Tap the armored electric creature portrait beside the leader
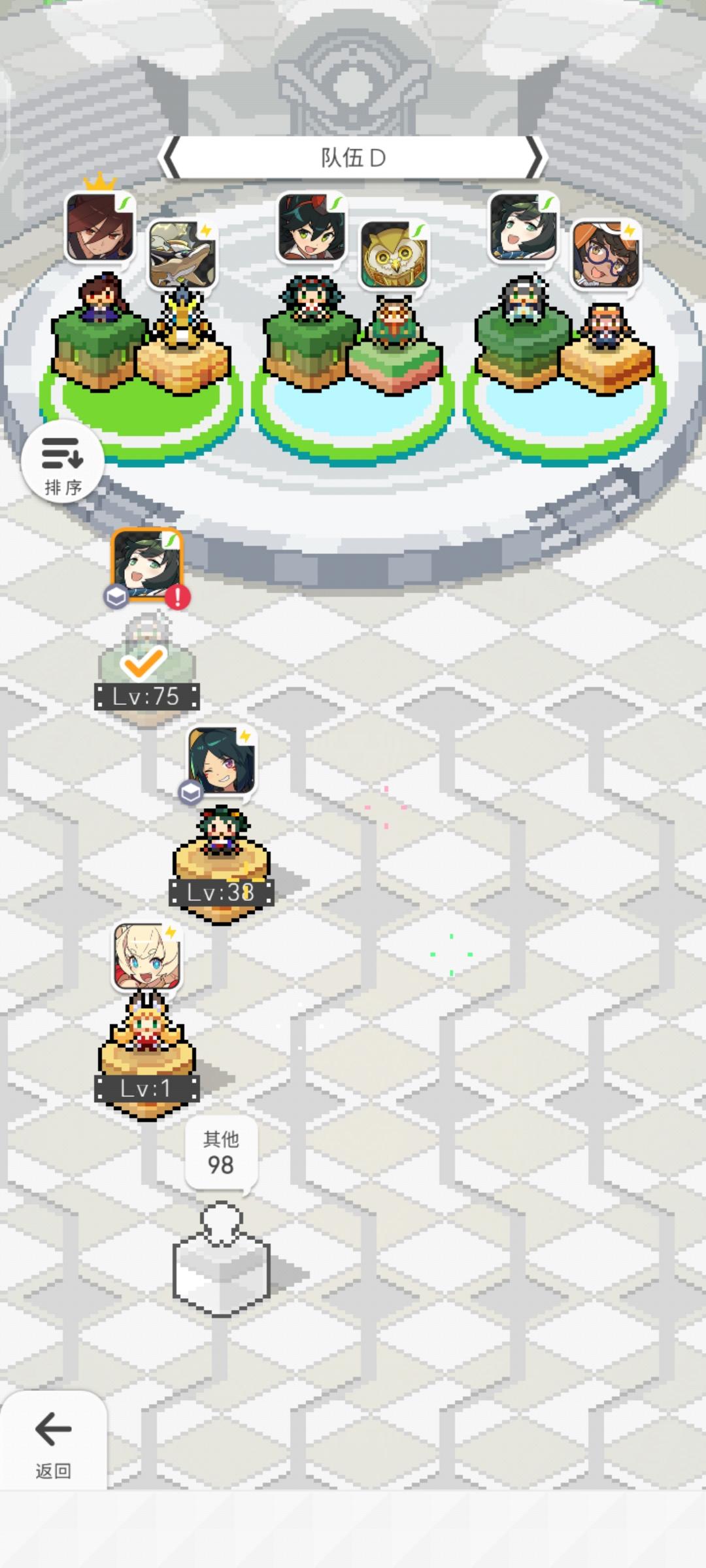706x1568 pixels. (182, 256)
